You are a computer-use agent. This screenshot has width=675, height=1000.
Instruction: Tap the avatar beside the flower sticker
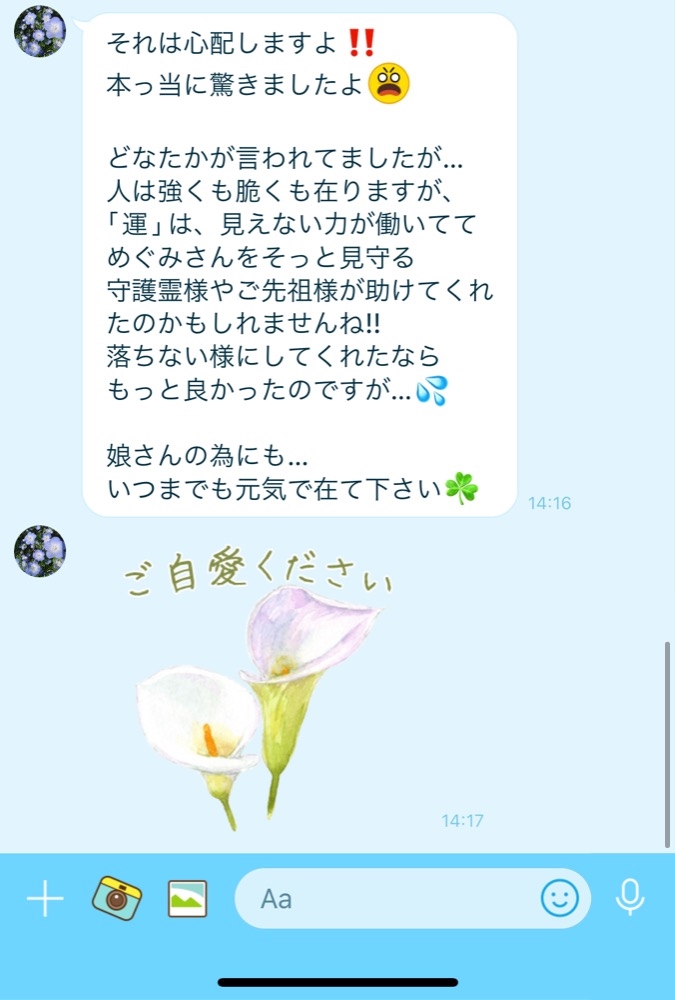coord(40,551)
